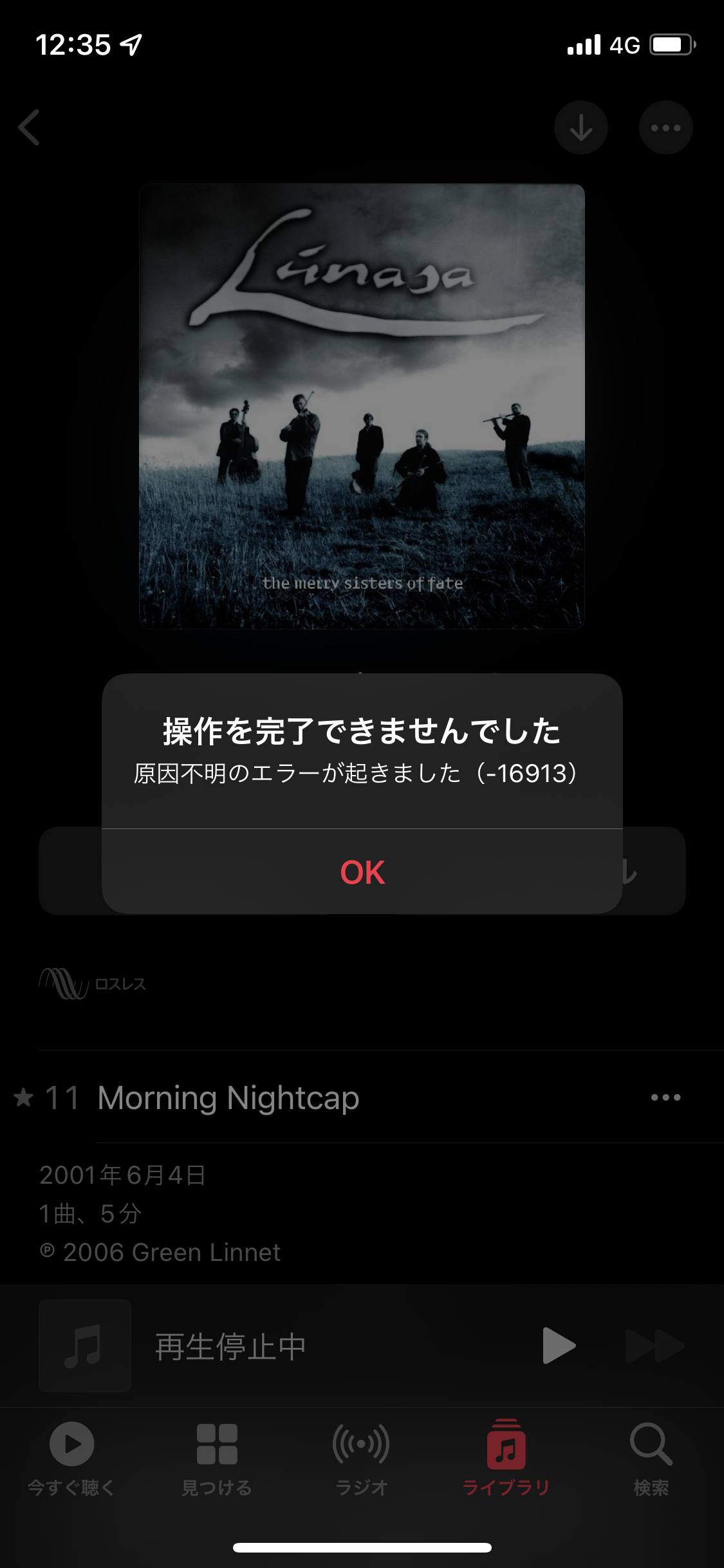Screen dimensions: 724x1568
Task: Open the album overflow menu at top
Action: pyautogui.click(x=665, y=127)
